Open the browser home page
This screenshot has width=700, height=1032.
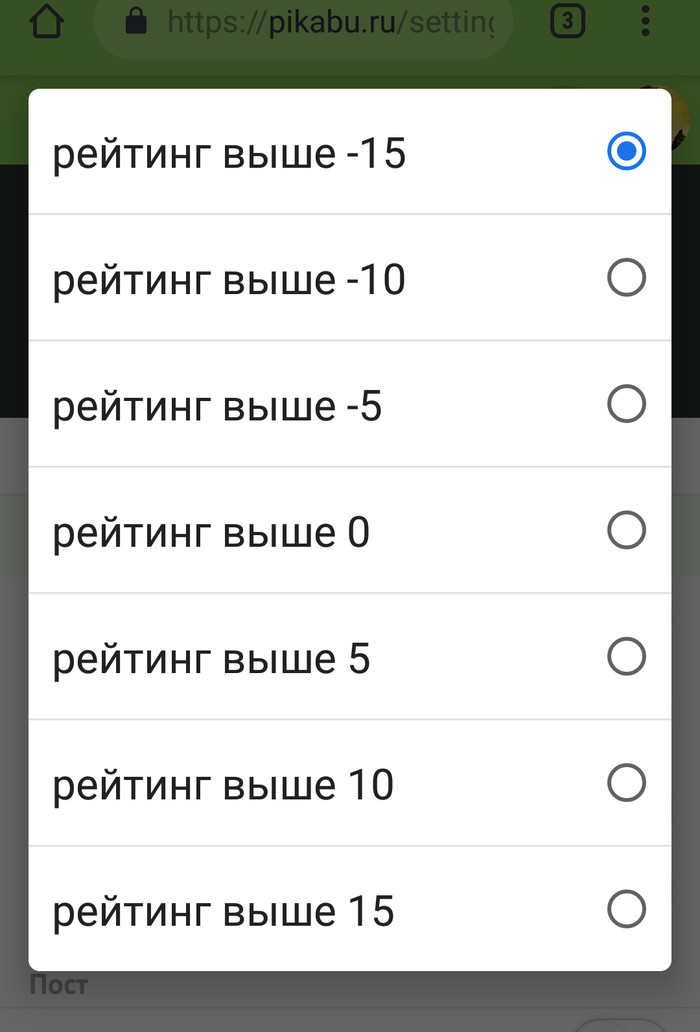tap(46, 22)
